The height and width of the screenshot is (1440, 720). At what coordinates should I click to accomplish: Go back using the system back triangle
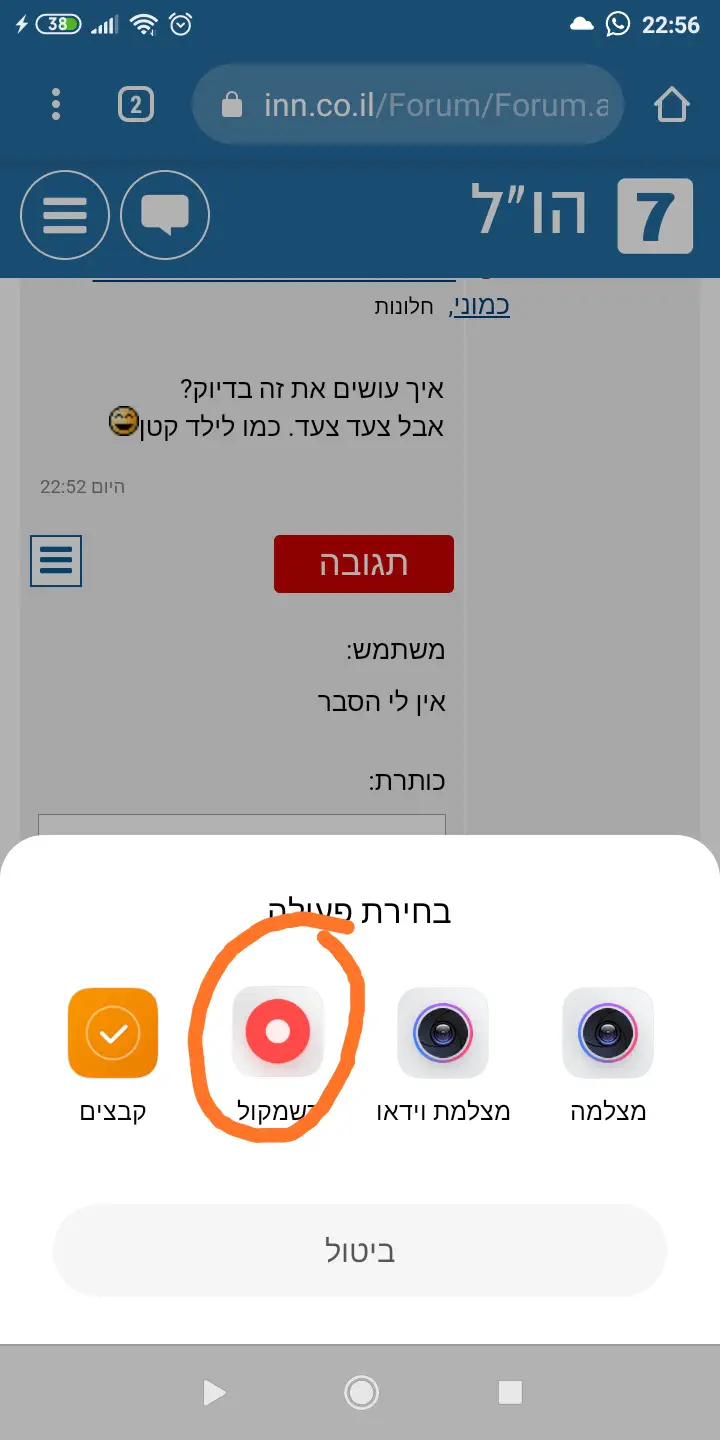pyautogui.click(x=212, y=1392)
